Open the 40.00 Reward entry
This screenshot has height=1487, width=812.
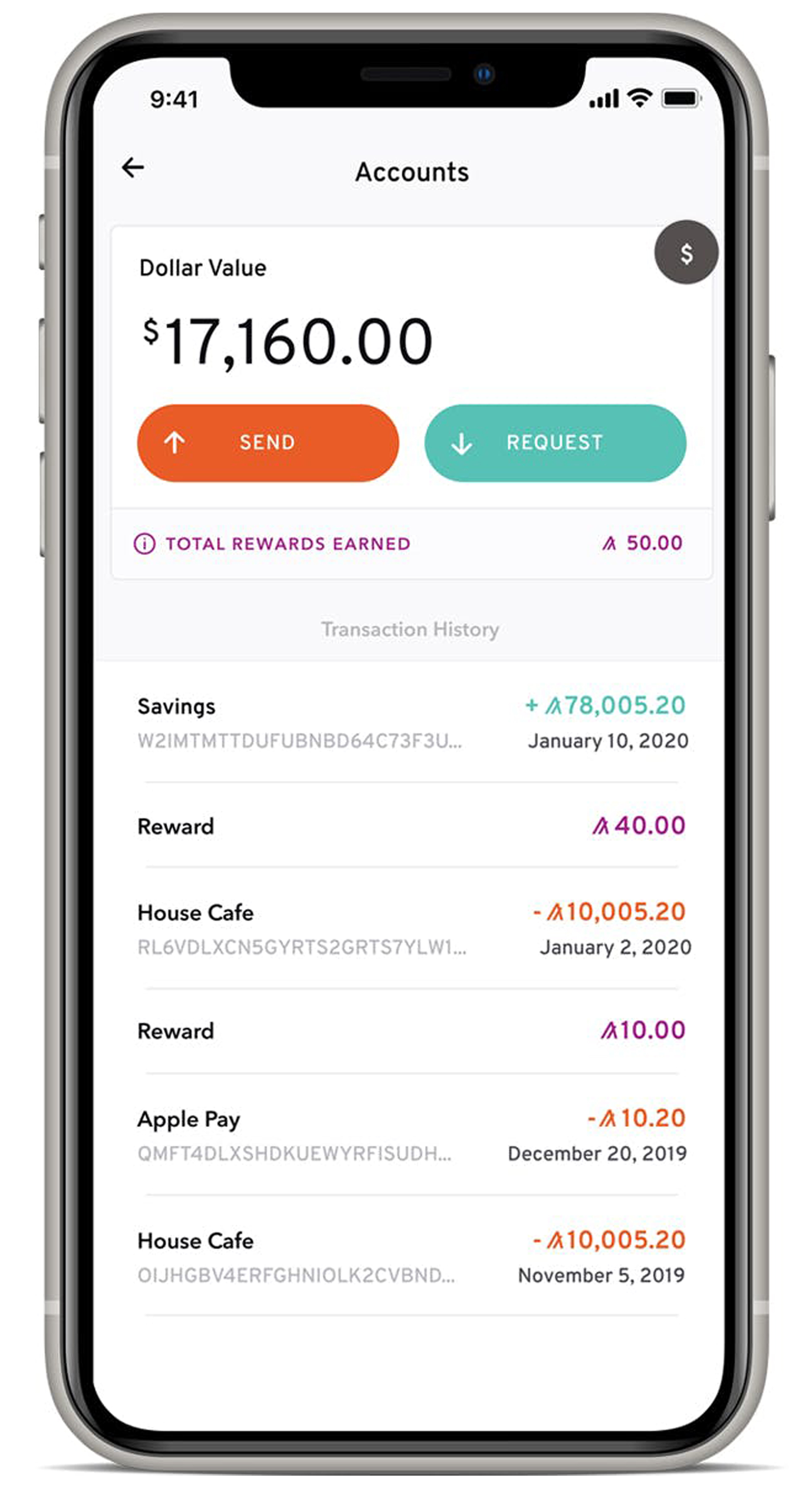(411, 826)
